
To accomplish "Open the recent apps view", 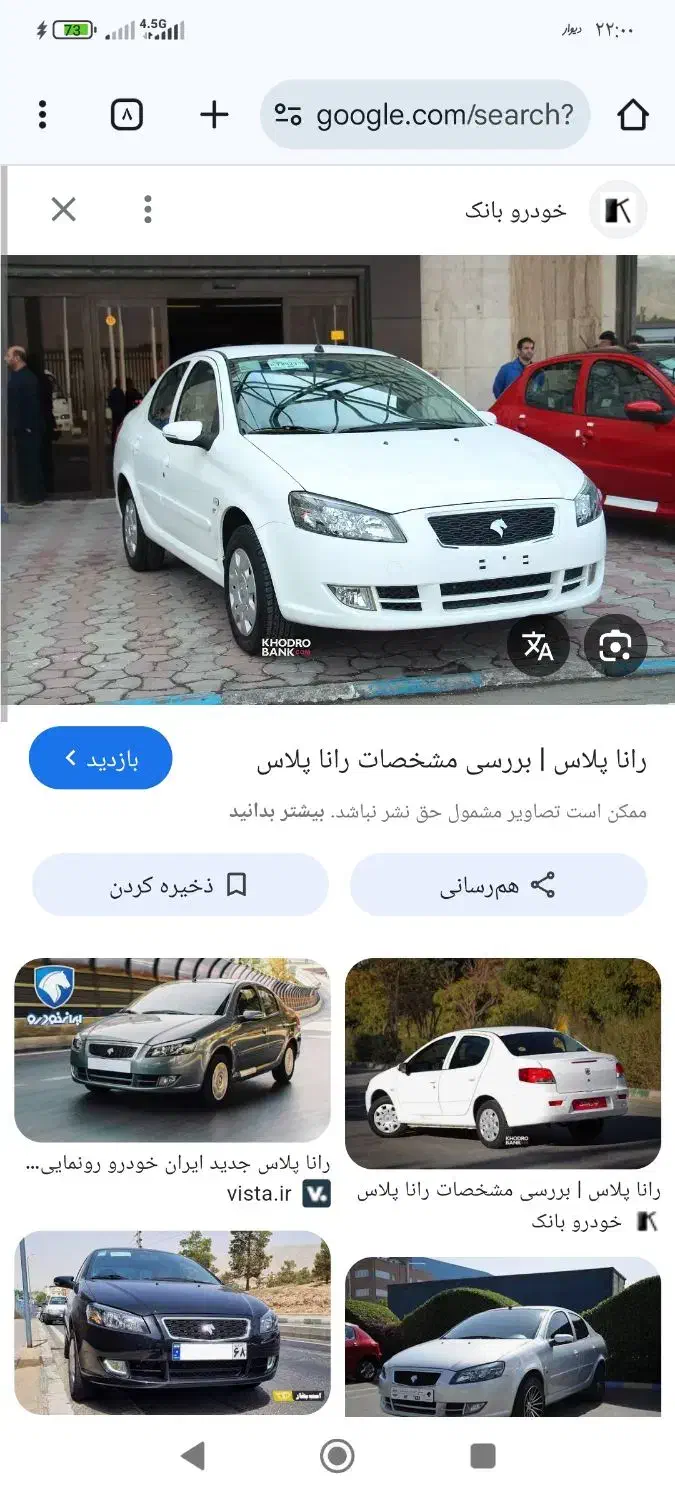I will (483, 1456).
